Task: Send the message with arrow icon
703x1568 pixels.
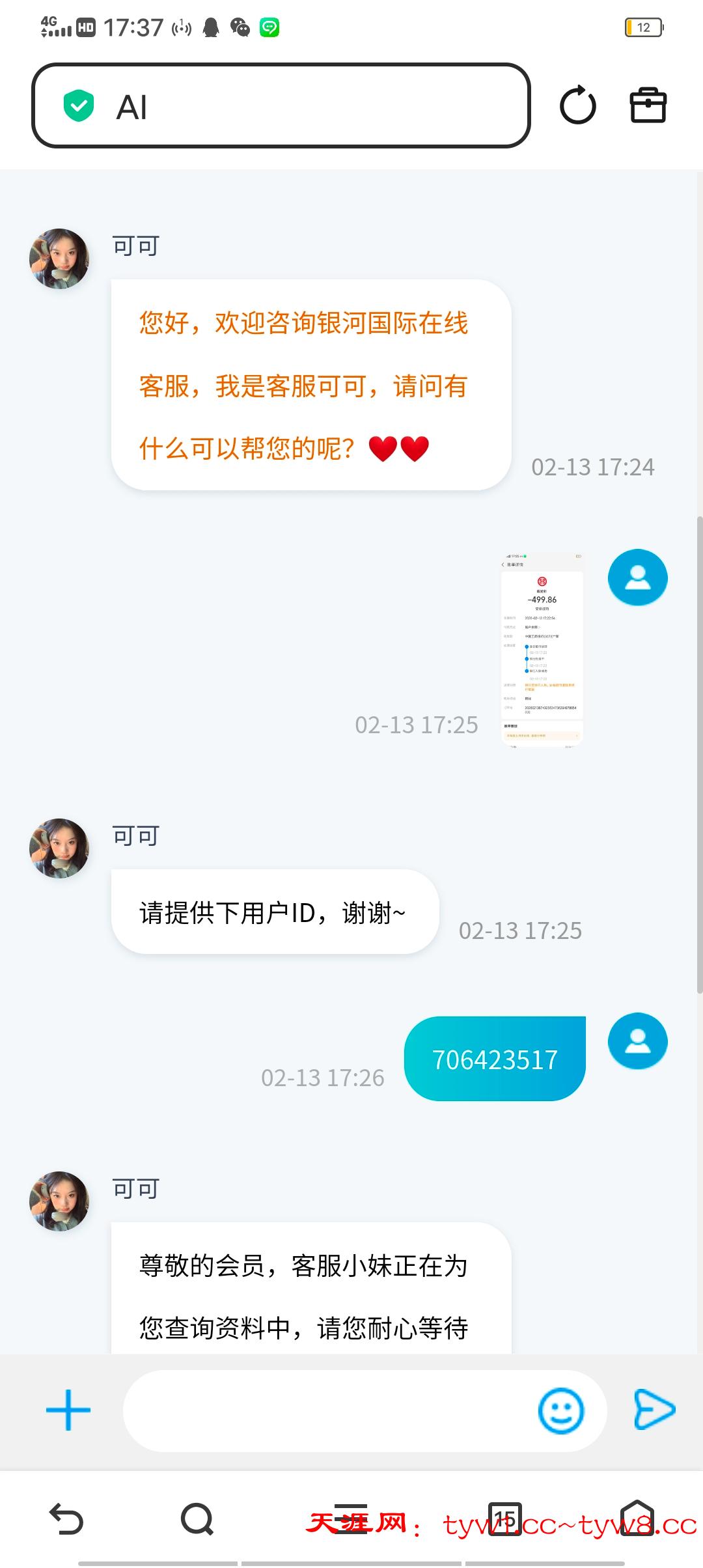Action: pyautogui.click(x=654, y=1410)
